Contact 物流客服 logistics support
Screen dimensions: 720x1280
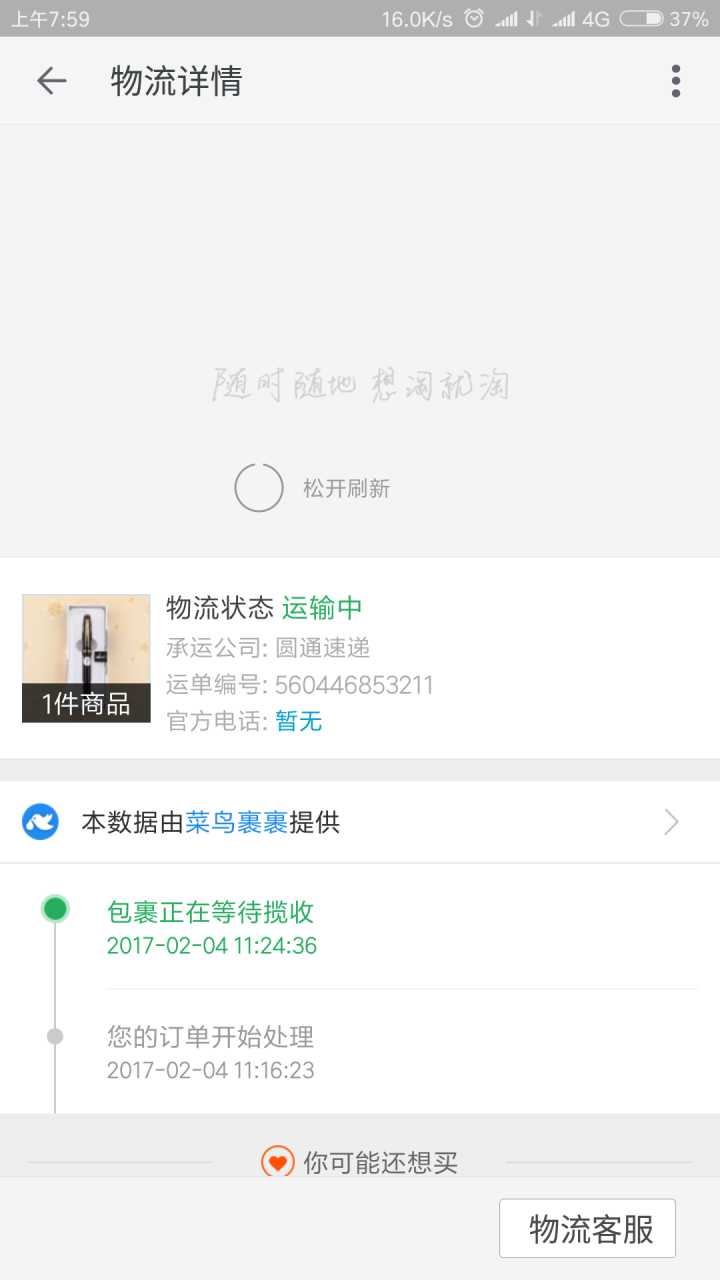[588, 1228]
